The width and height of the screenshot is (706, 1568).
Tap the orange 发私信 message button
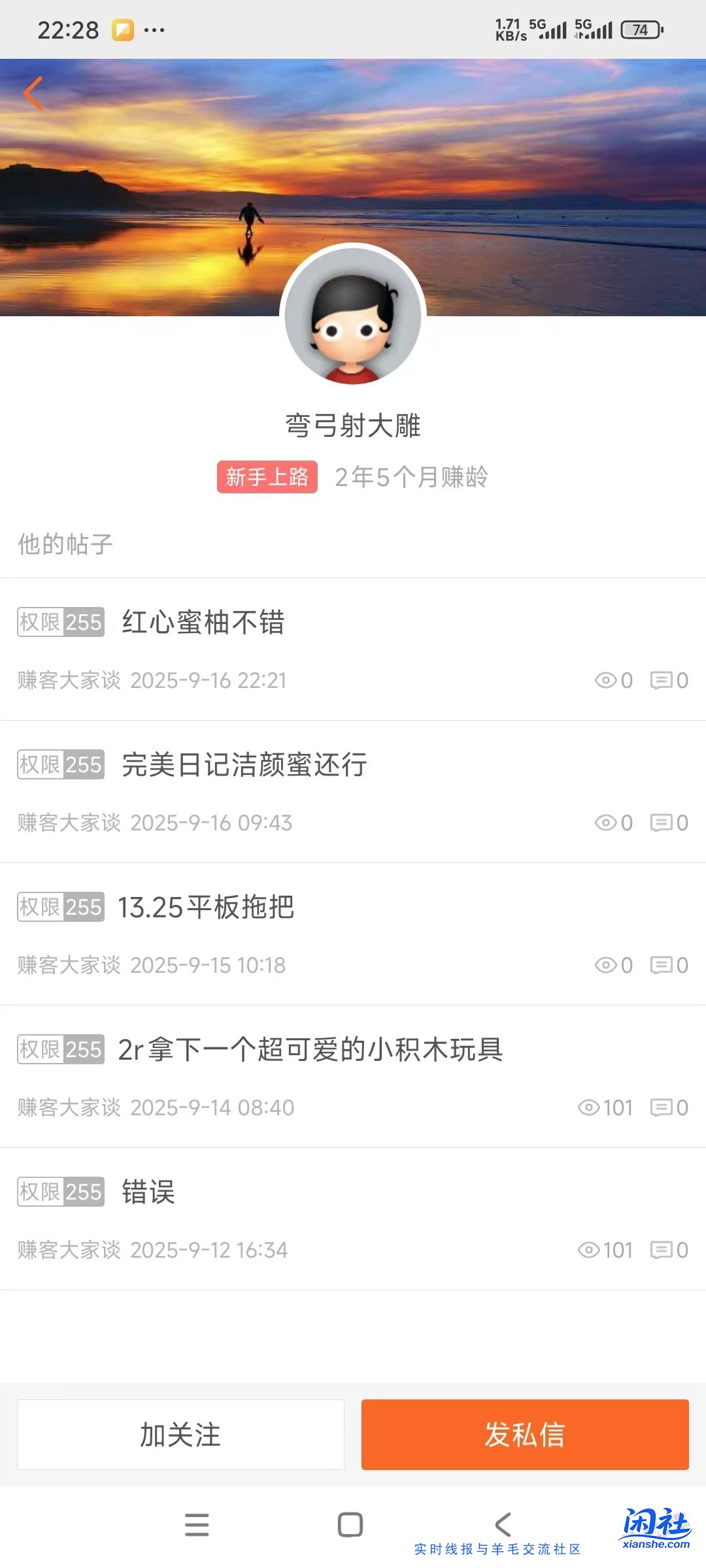[x=525, y=1435]
